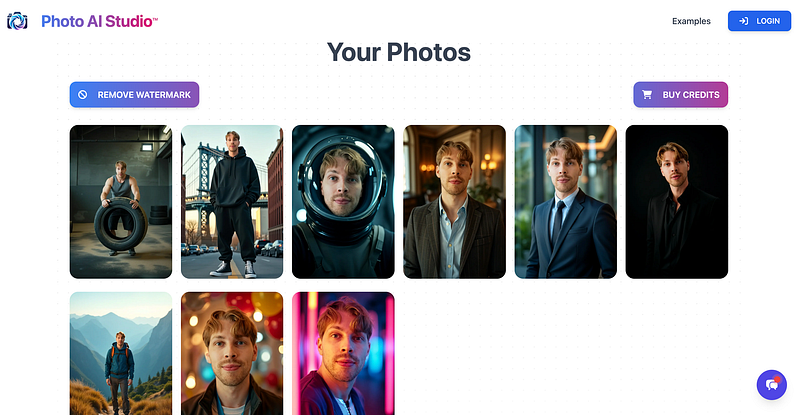Open the gray blazer restaurant photo
The image size is (800, 415).
(454, 201)
